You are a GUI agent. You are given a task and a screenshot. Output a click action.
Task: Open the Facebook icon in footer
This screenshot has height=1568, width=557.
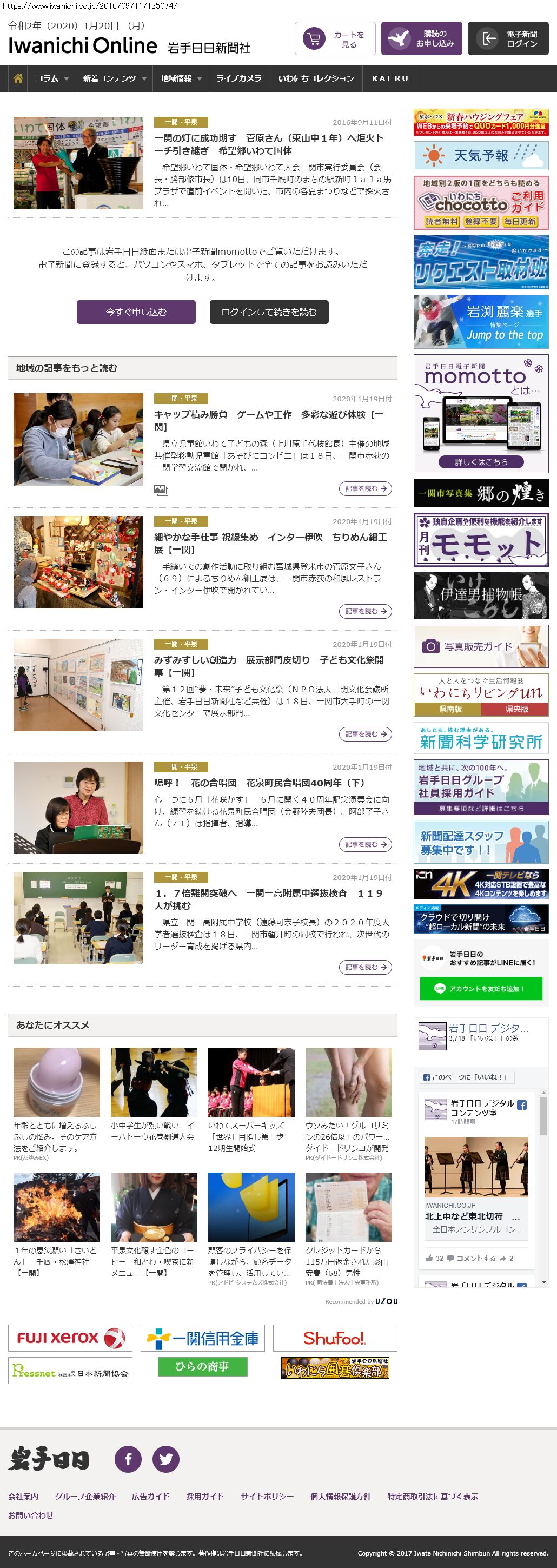click(128, 1458)
